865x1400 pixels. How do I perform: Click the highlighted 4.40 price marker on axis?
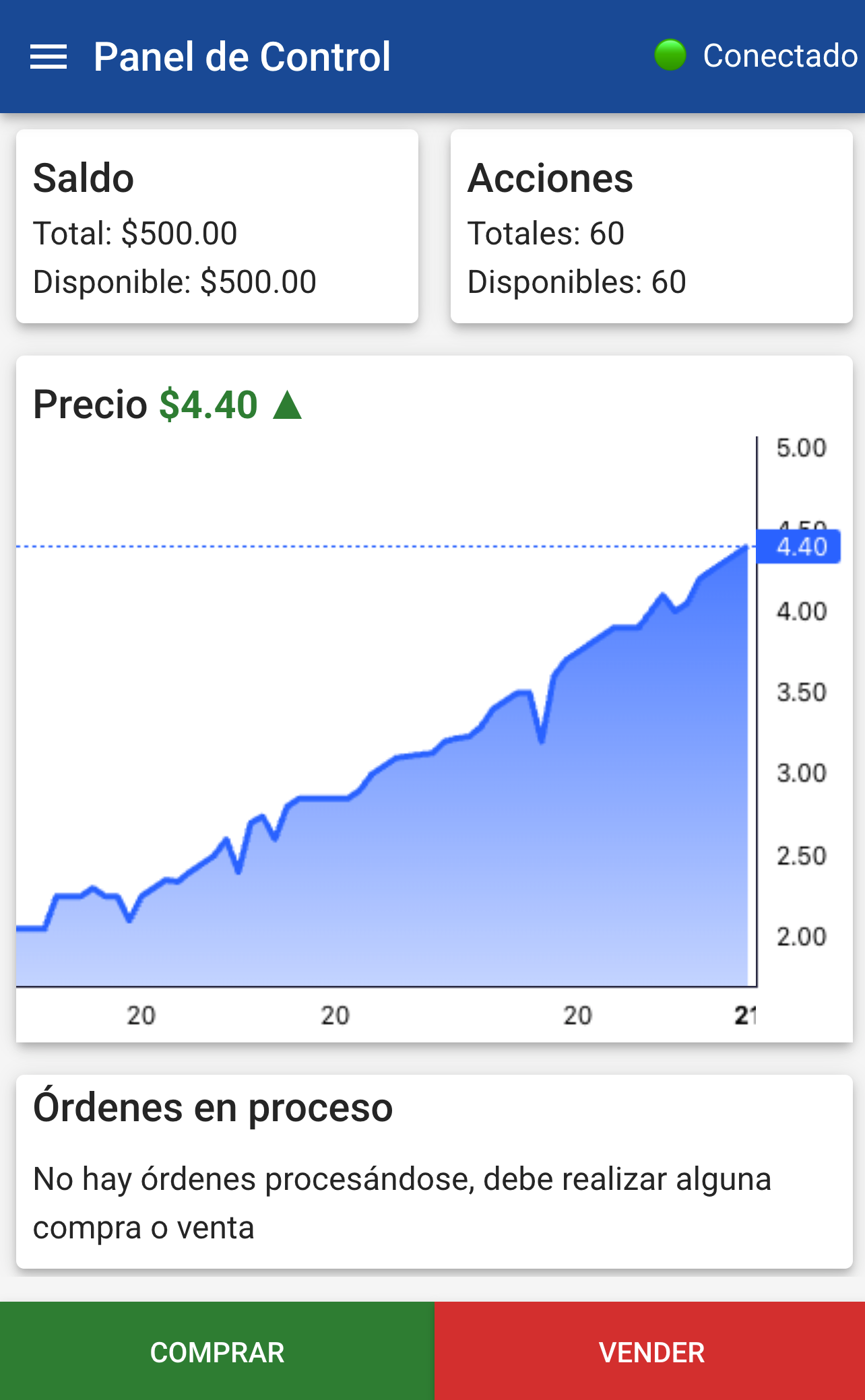798,547
